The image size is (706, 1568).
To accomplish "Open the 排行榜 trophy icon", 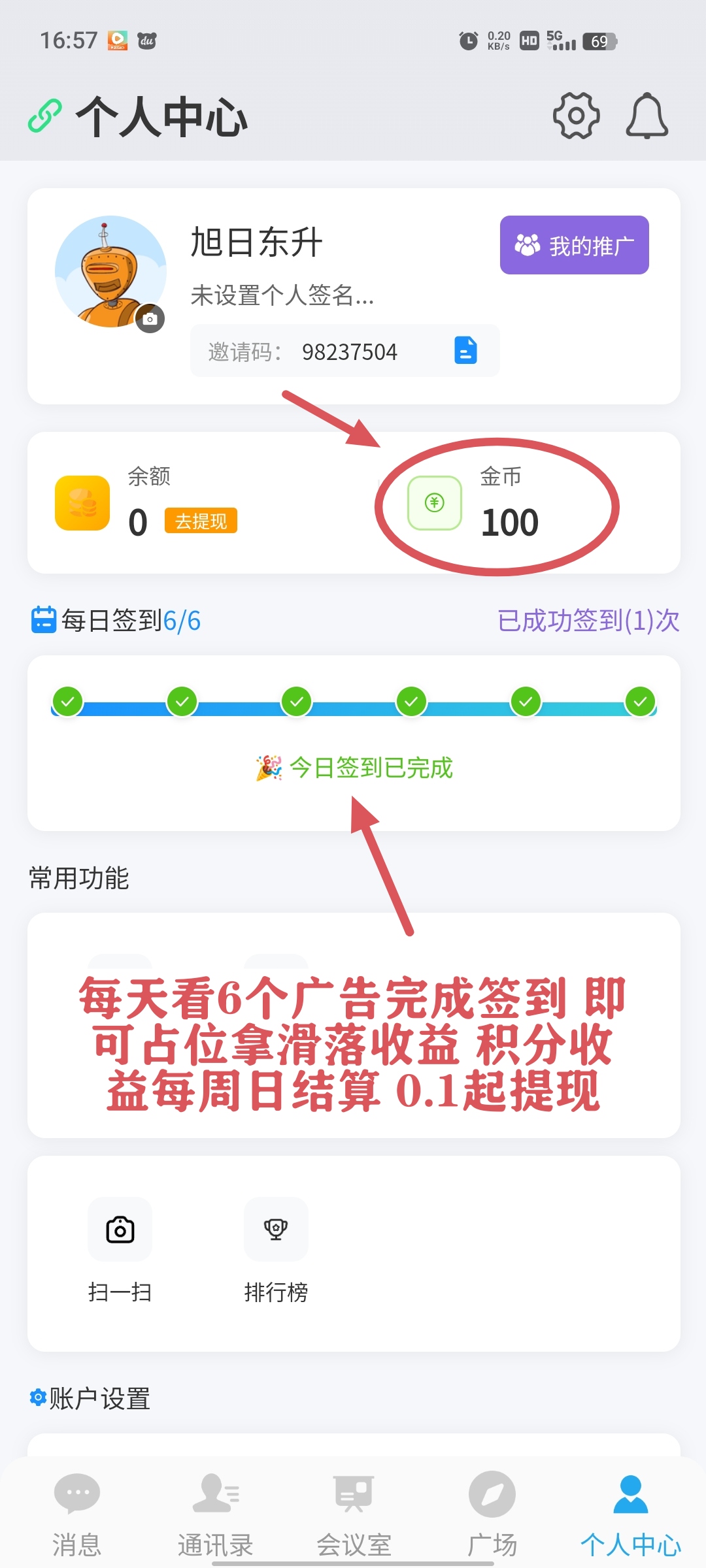I will point(276,1230).
